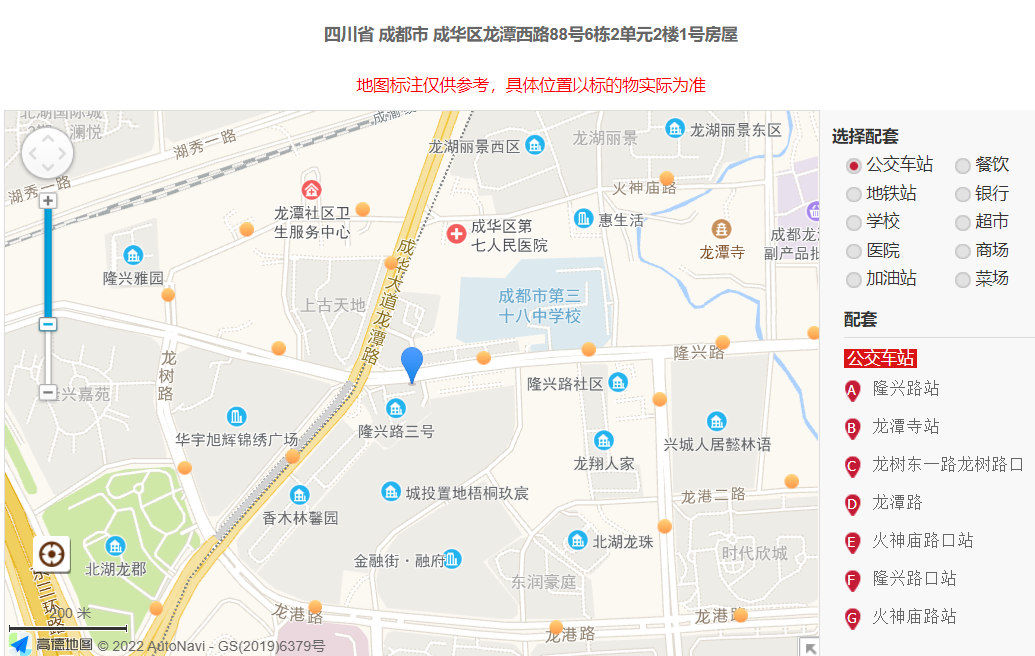
Task: Choose the 商场 radio option
Action: coord(963,251)
